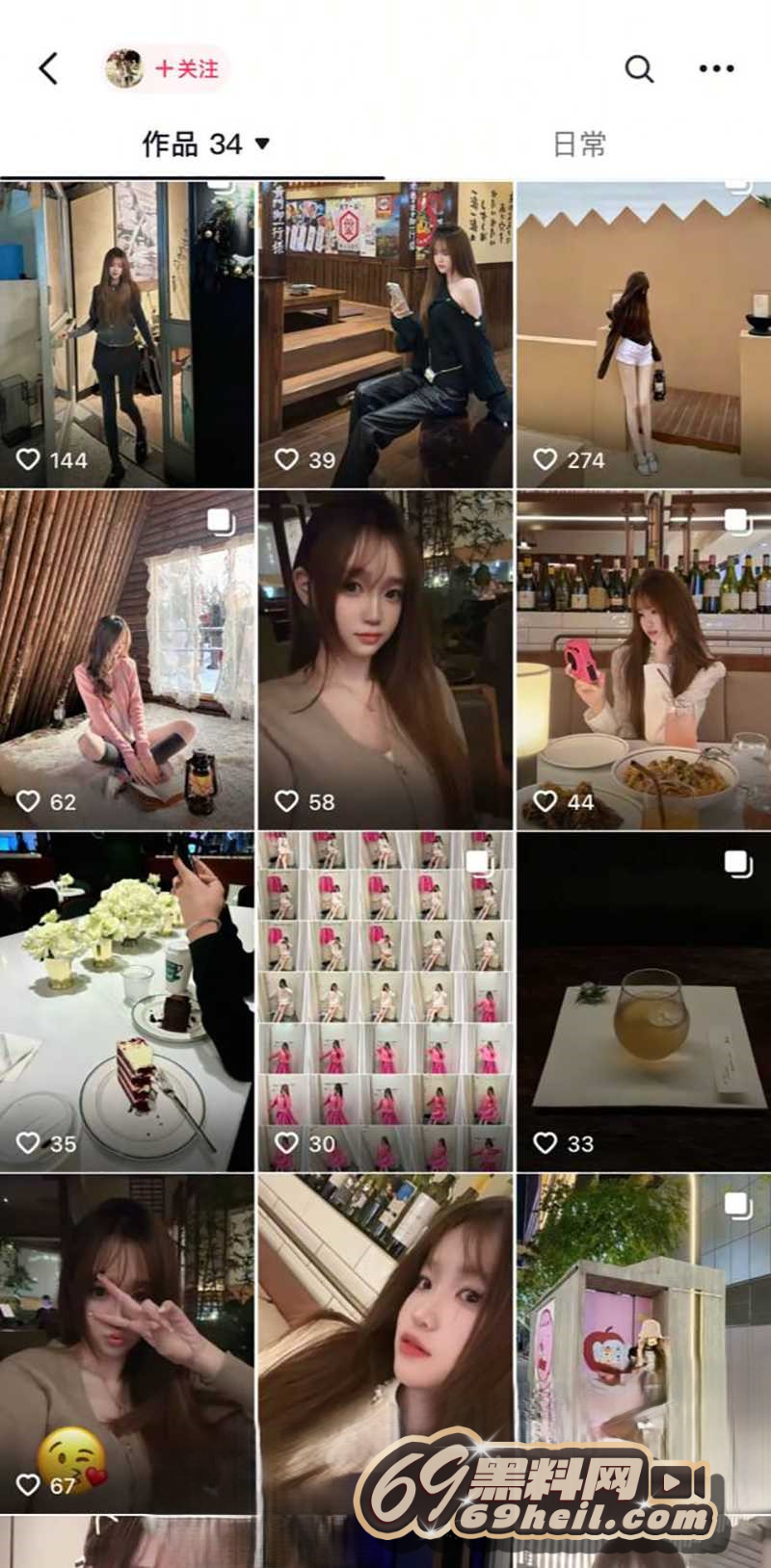Open the post with 62 likes

pyautogui.click(x=127, y=661)
